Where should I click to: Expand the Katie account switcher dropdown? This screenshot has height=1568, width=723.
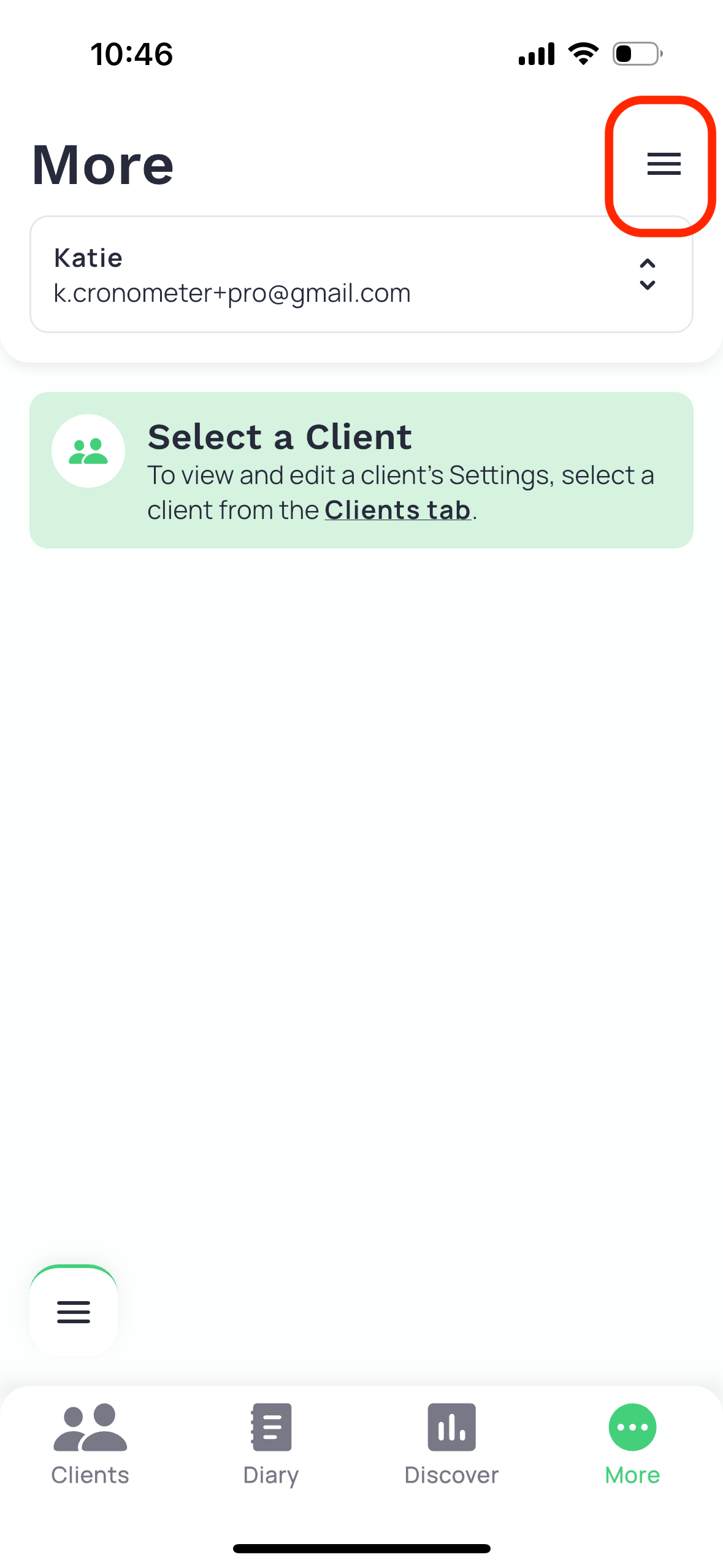pyautogui.click(x=361, y=274)
